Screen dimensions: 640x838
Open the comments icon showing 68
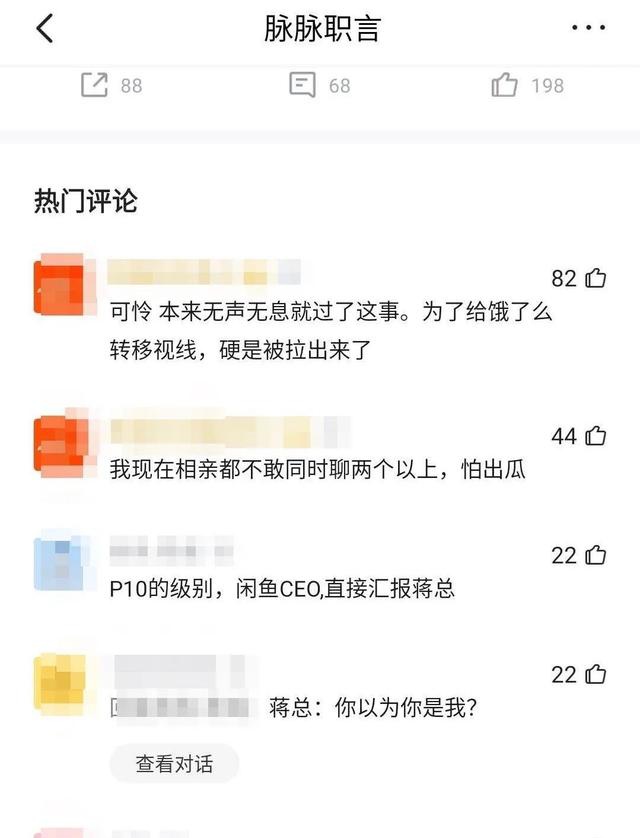tap(302, 85)
